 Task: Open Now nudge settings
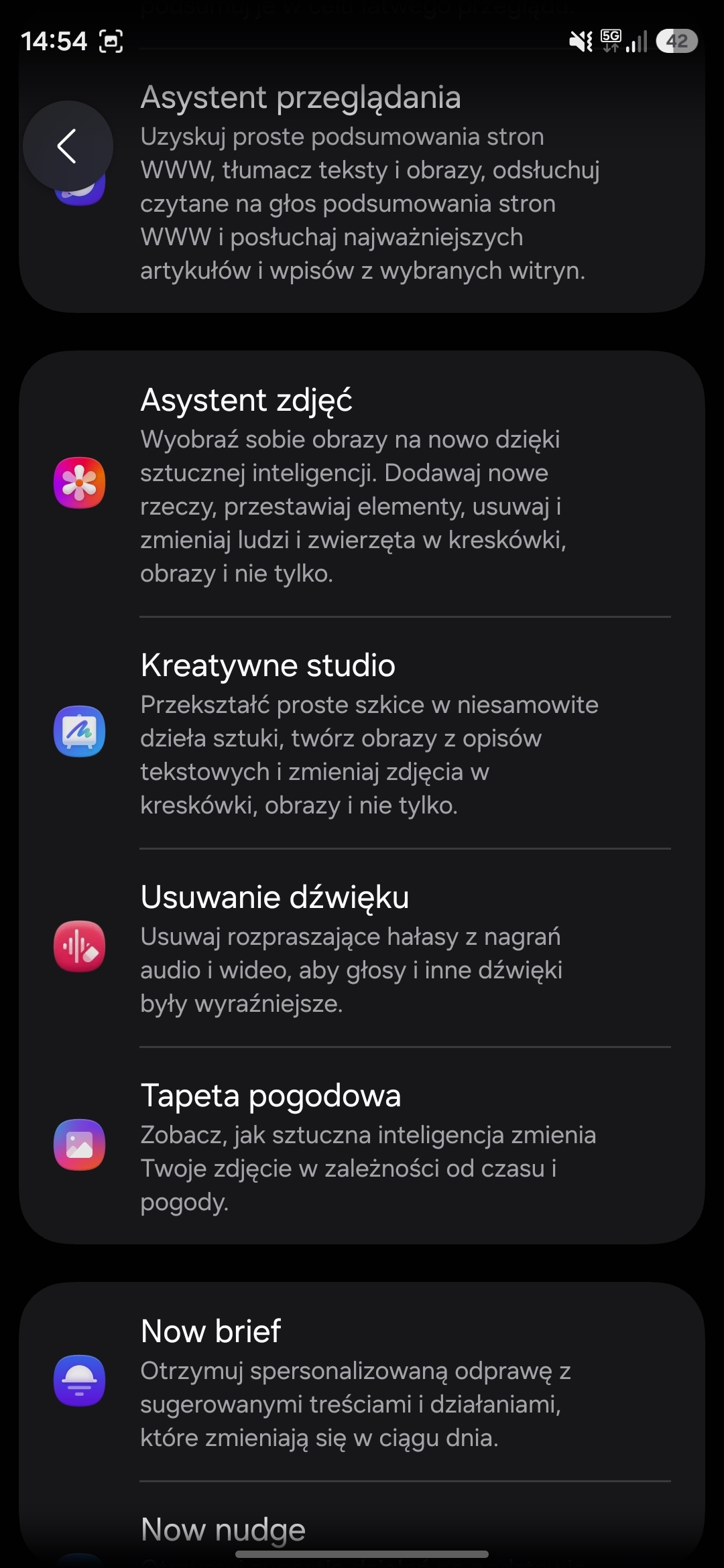(x=362, y=1530)
